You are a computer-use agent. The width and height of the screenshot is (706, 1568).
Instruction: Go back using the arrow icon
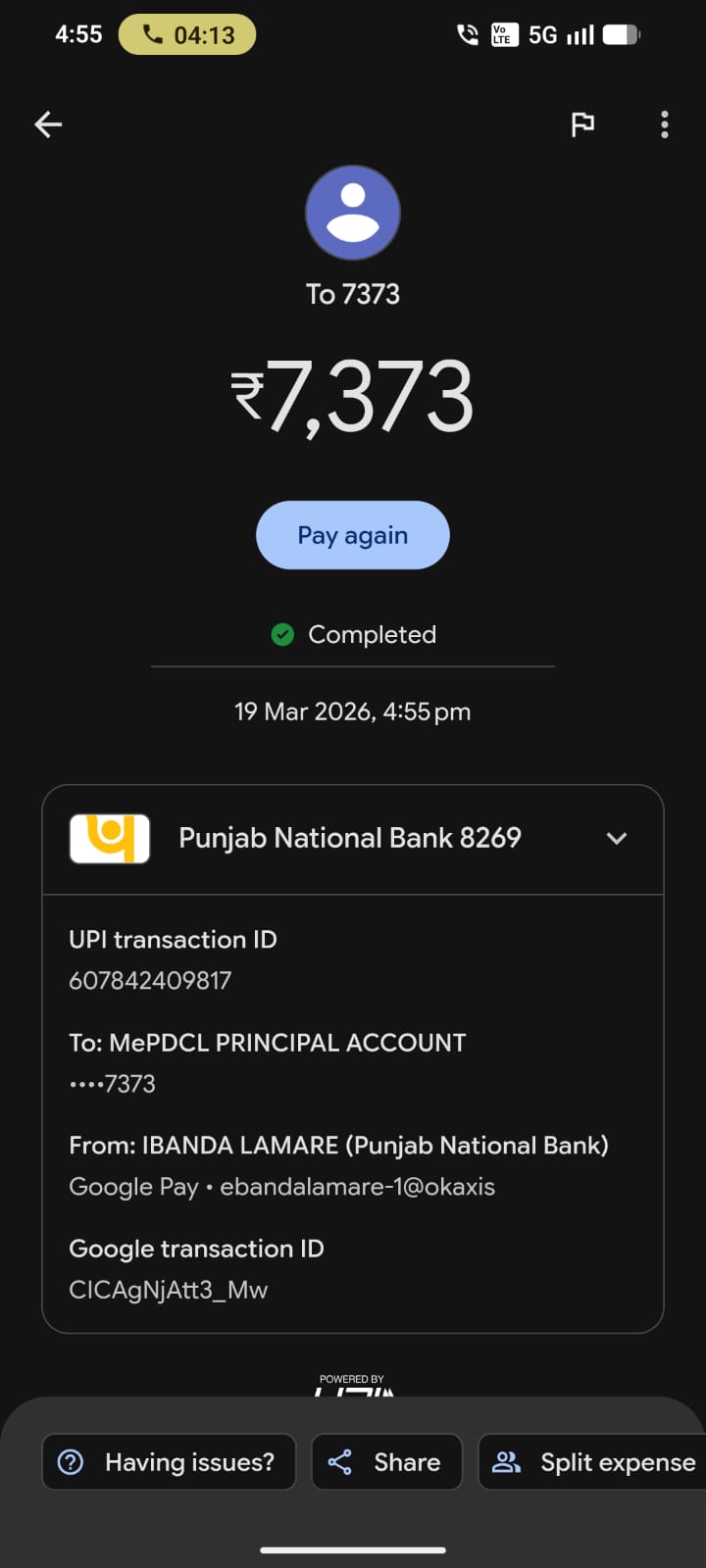point(48,124)
